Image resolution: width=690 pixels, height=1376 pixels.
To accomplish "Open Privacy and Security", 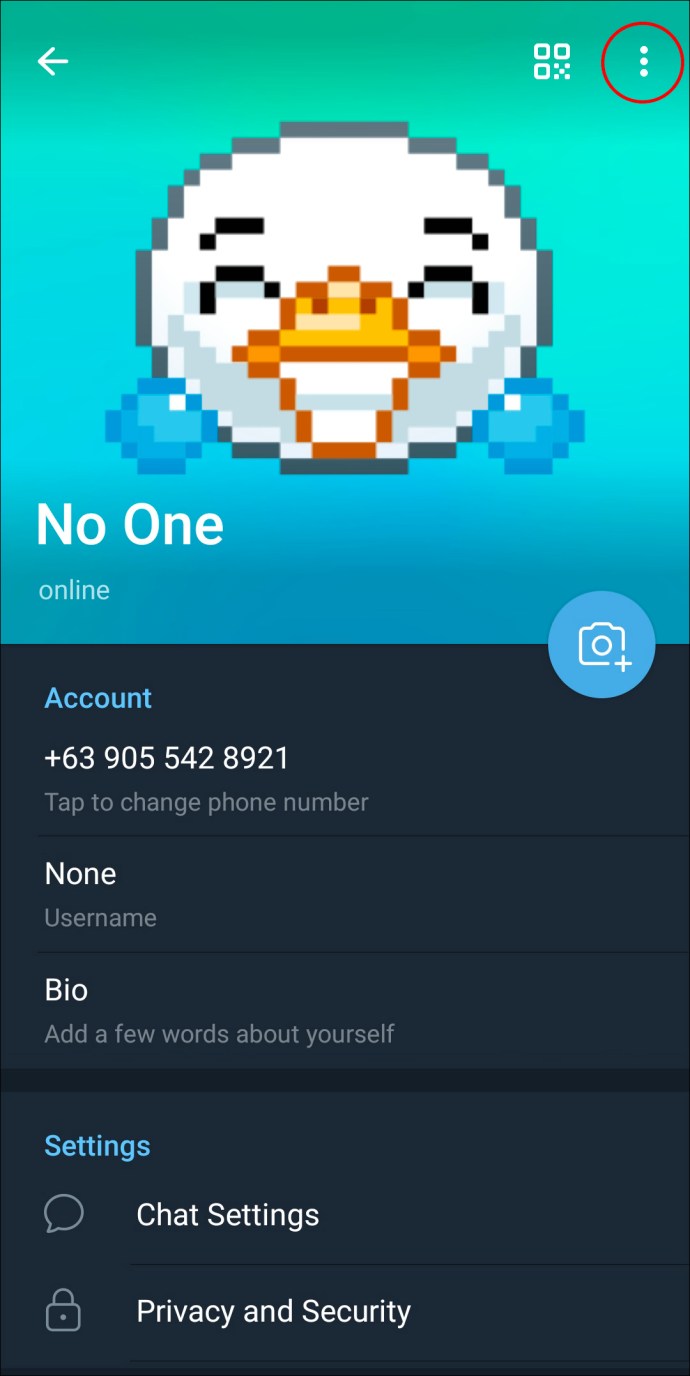I will pos(273,1311).
